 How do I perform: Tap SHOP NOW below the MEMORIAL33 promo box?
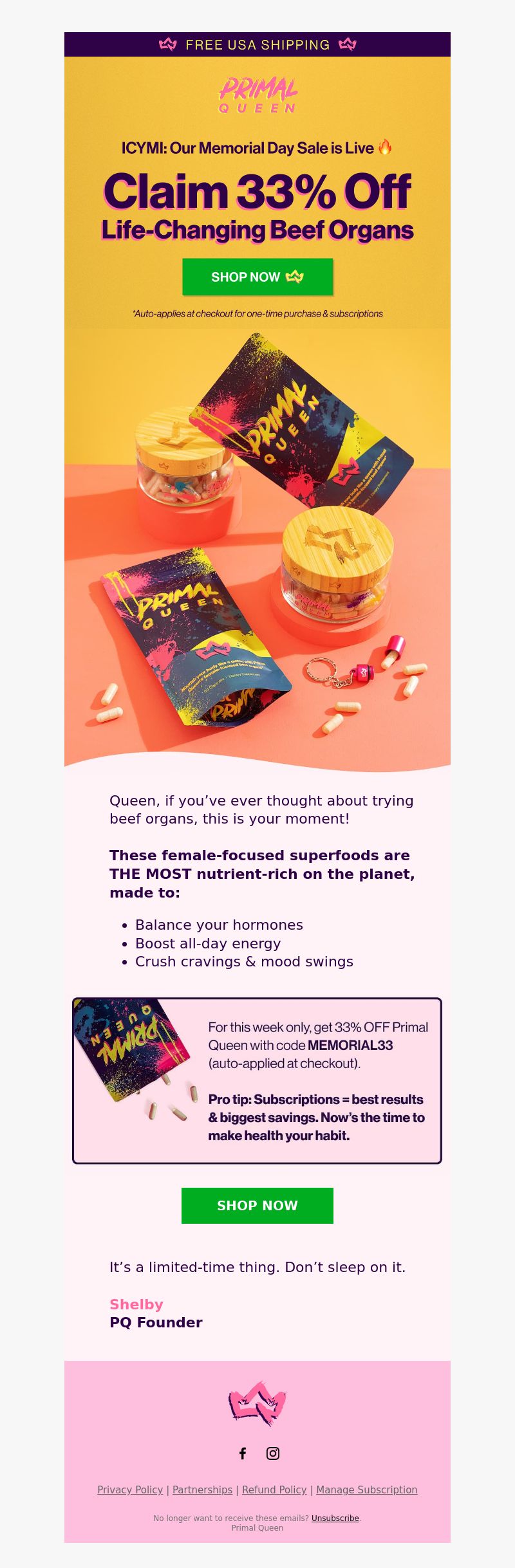click(257, 1205)
